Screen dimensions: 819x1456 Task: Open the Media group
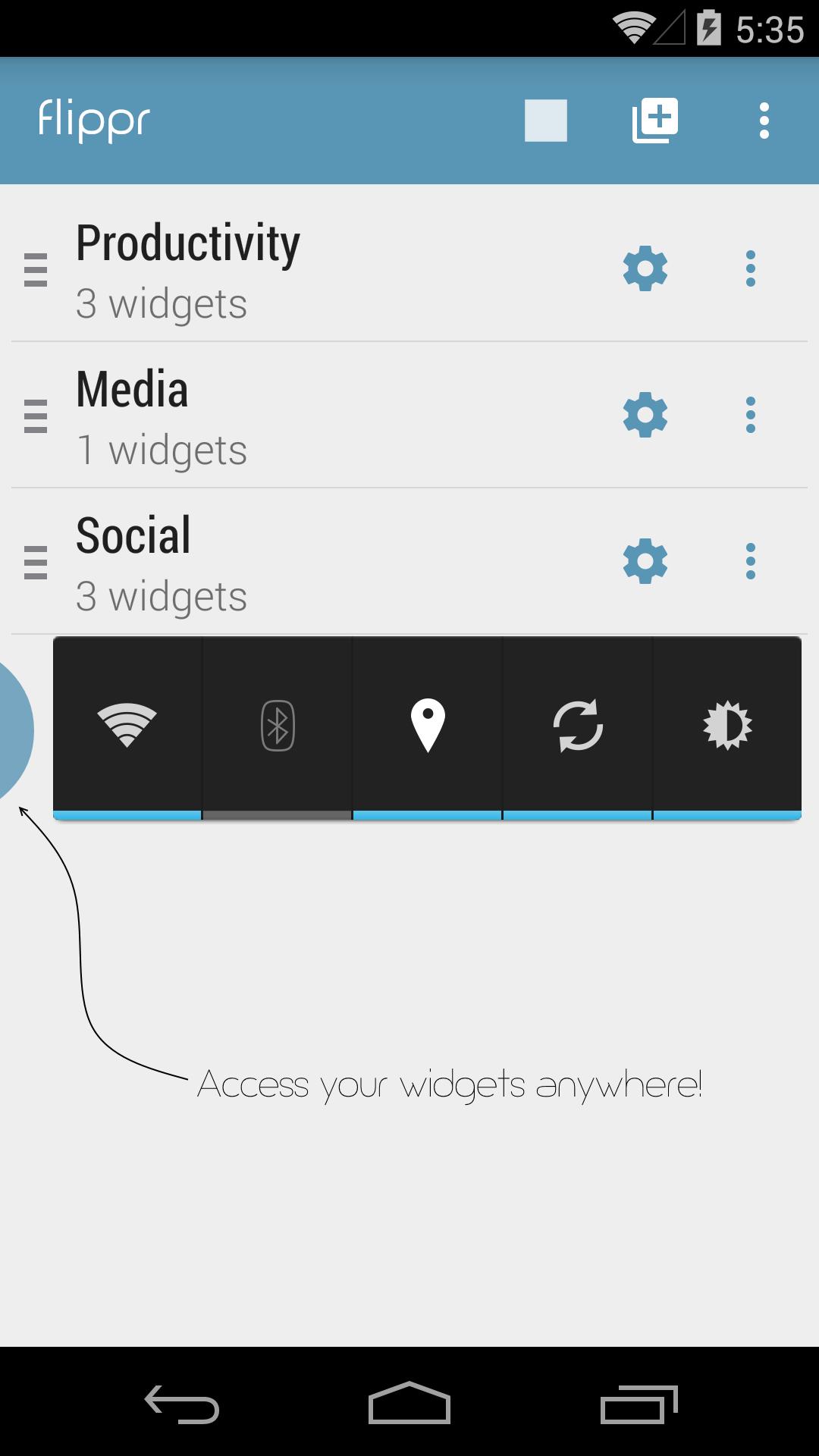[x=303, y=416]
